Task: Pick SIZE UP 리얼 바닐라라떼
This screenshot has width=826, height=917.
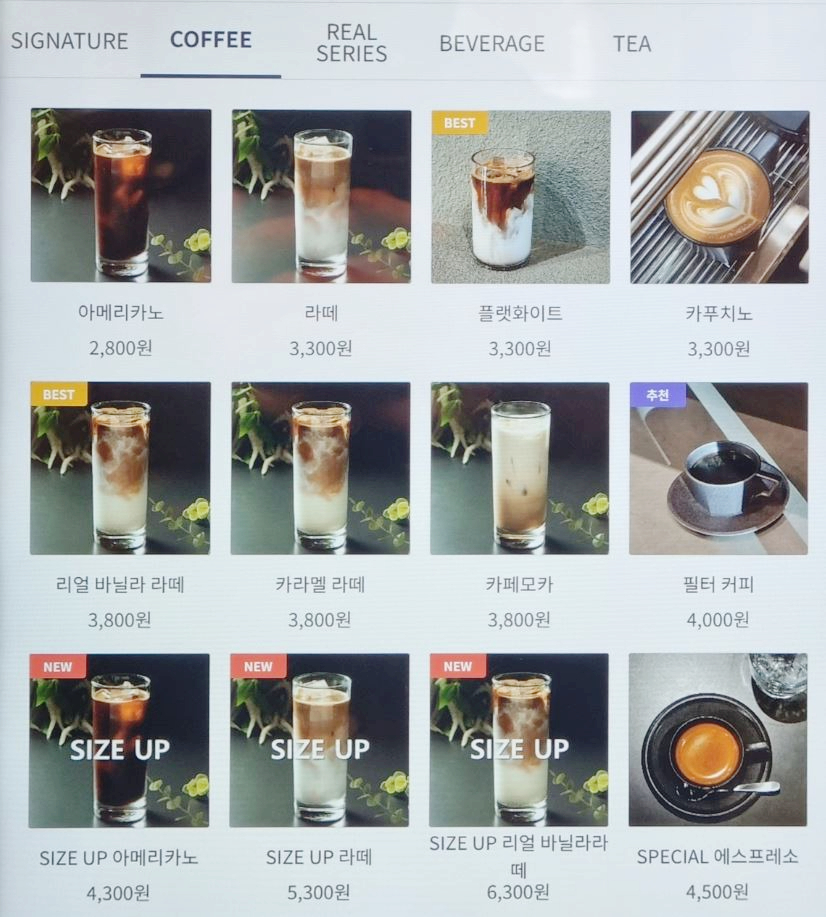Action: (x=519, y=740)
